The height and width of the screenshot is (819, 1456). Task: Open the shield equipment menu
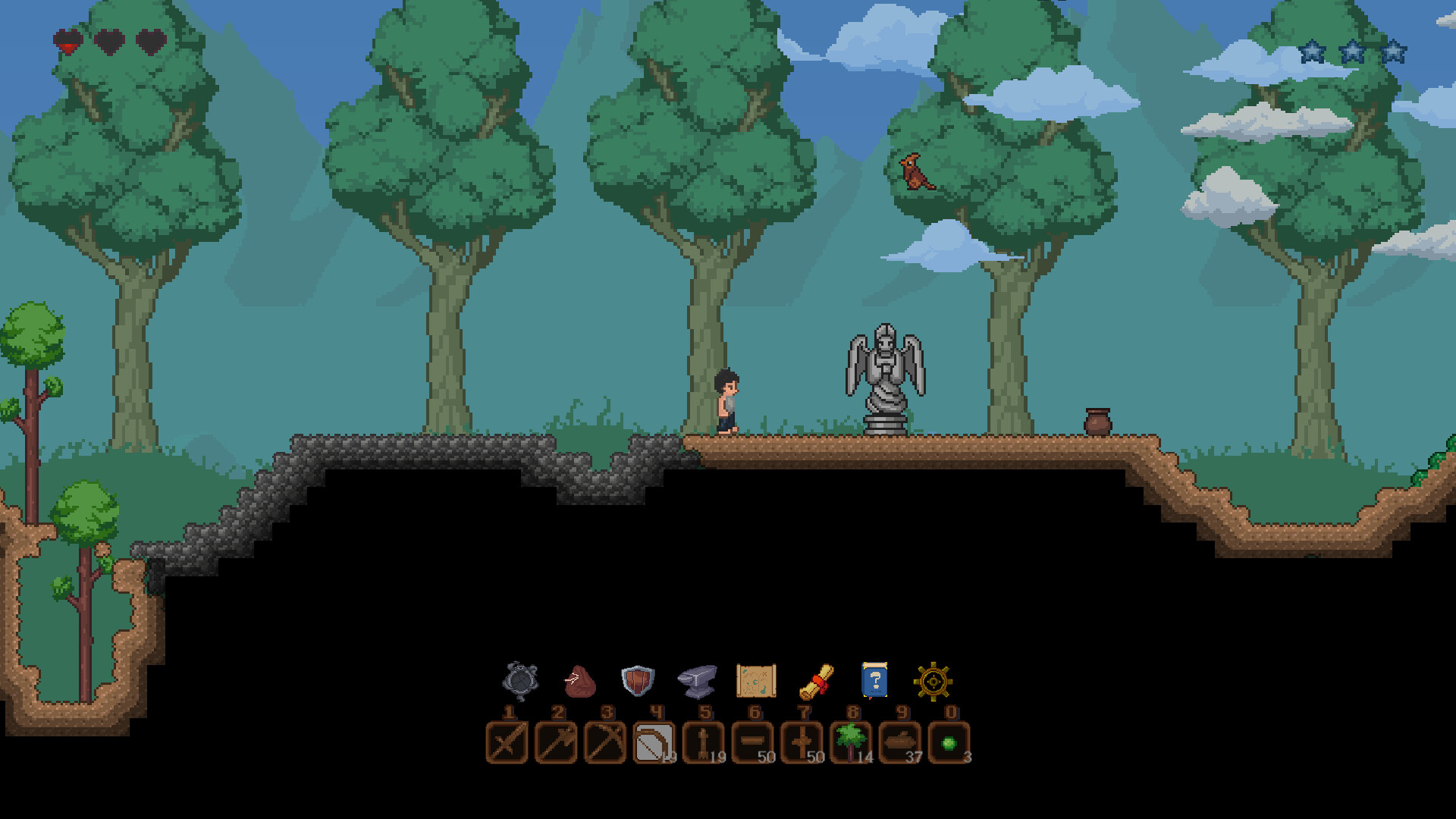tap(638, 680)
